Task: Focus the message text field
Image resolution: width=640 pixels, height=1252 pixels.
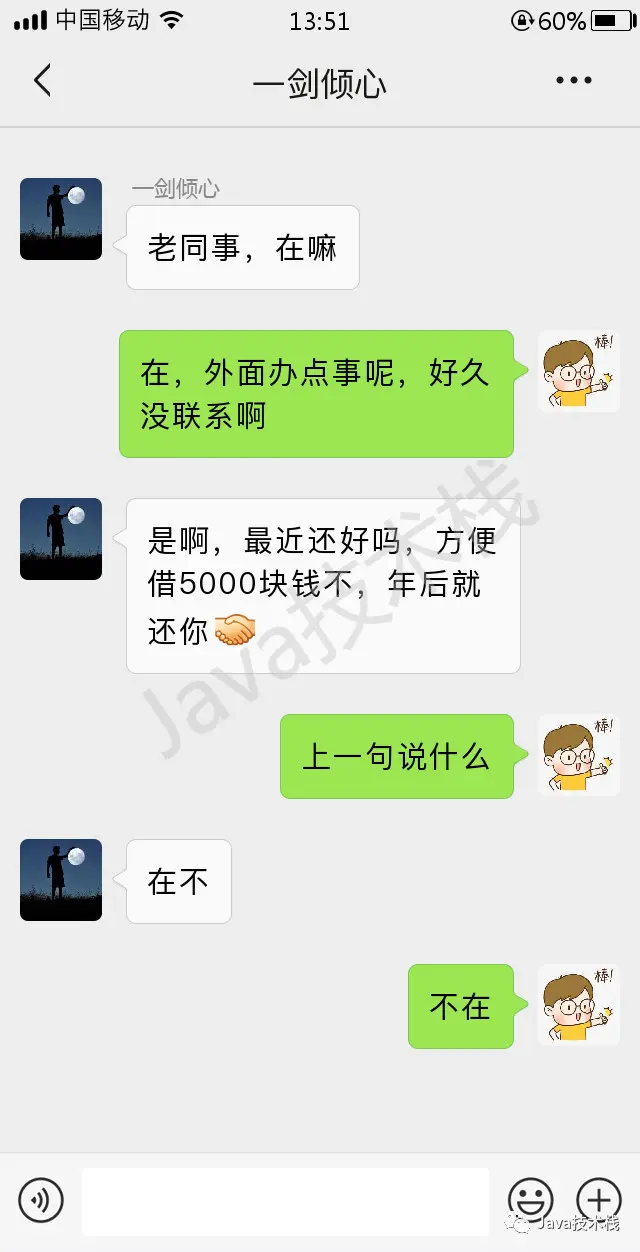Action: coord(285,1200)
